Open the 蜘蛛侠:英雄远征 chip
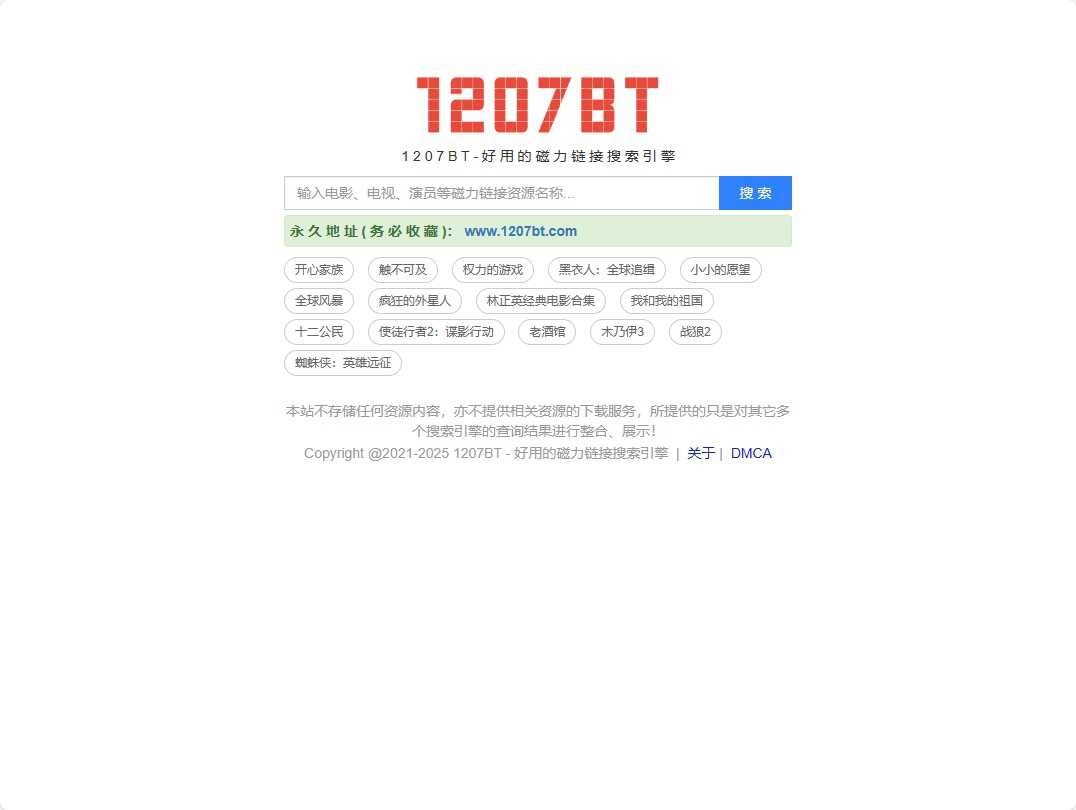 pyautogui.click(x=343, y=363)
